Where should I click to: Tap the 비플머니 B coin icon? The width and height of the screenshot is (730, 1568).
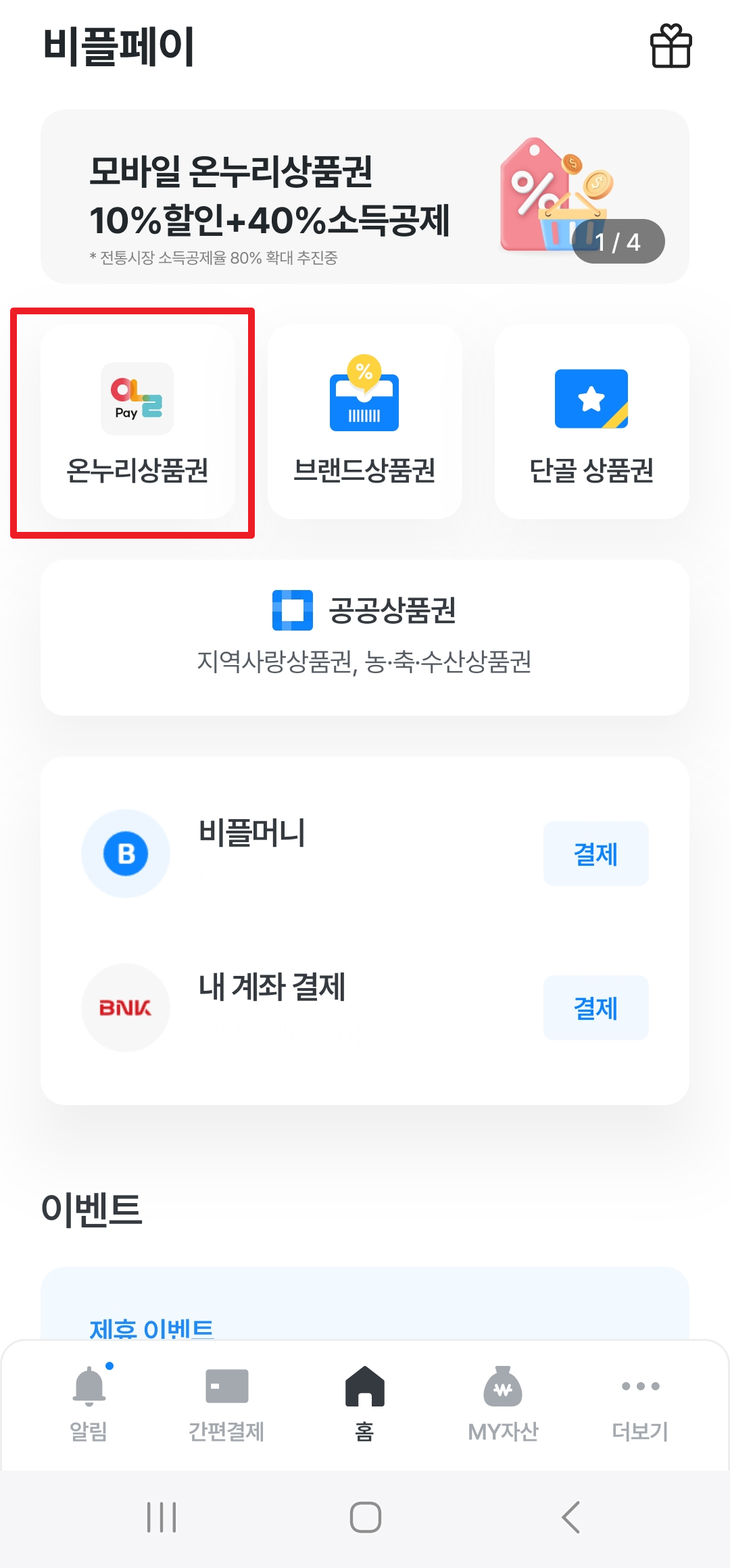point(126,853)
